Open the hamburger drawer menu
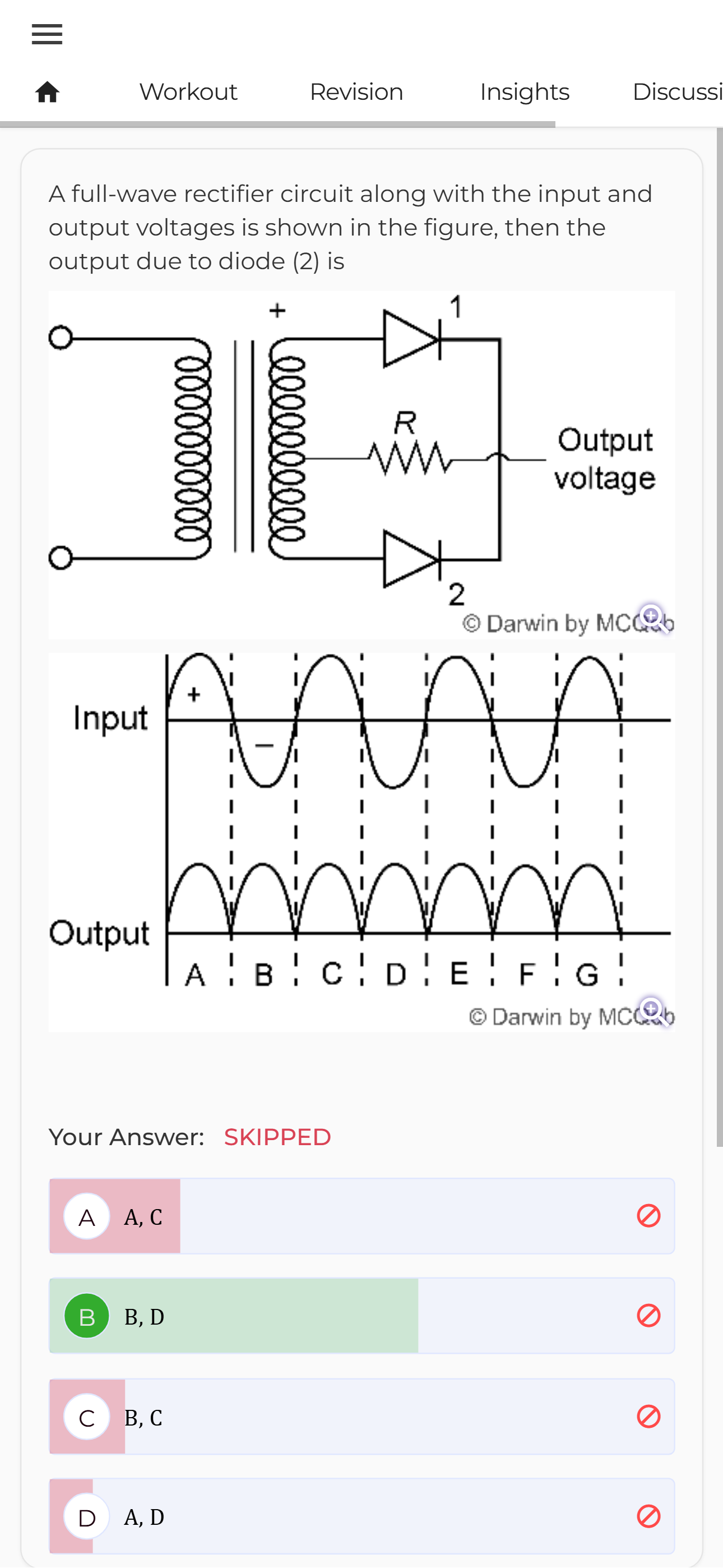This screenshot has width=723, height=1568. click(47, 34)
